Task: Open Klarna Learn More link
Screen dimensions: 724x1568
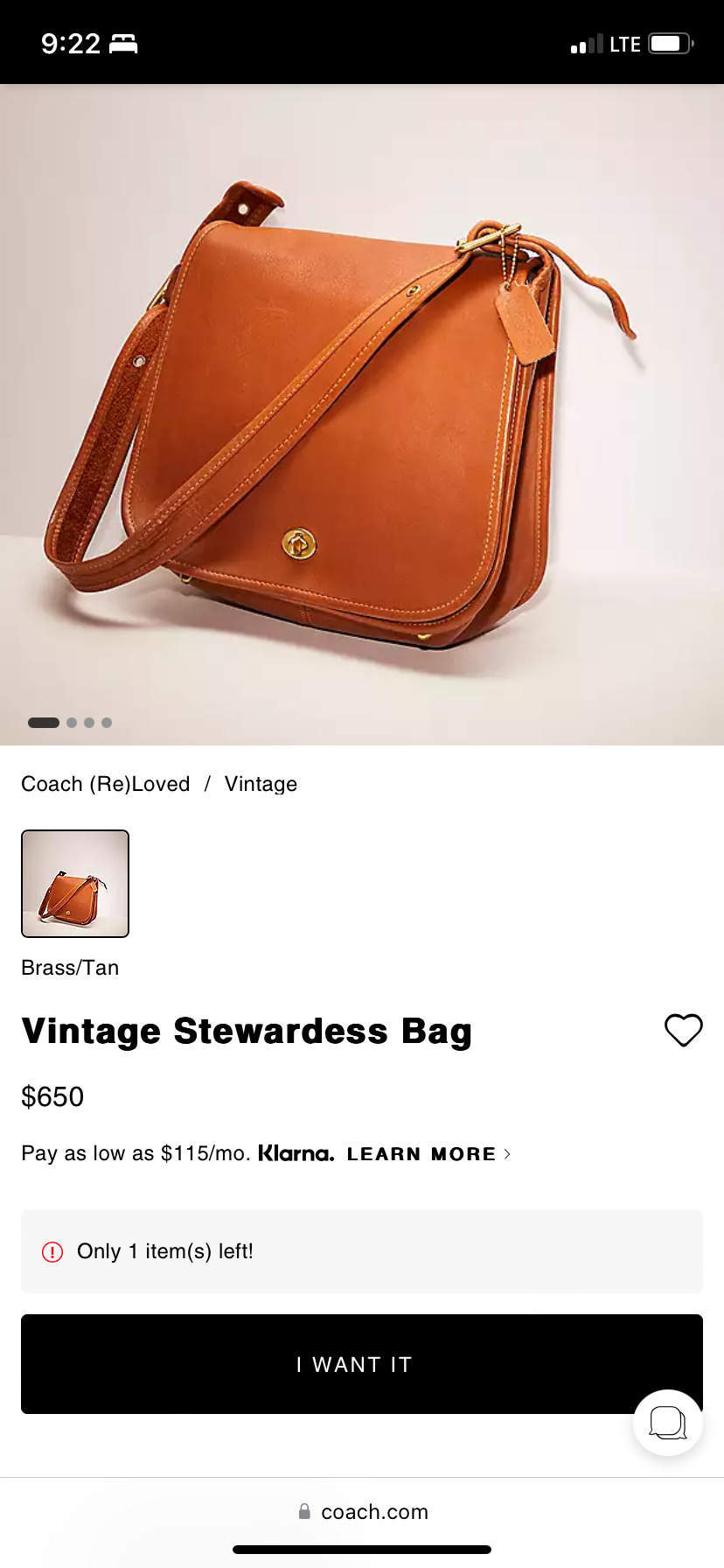Action: pos(428,1154)
